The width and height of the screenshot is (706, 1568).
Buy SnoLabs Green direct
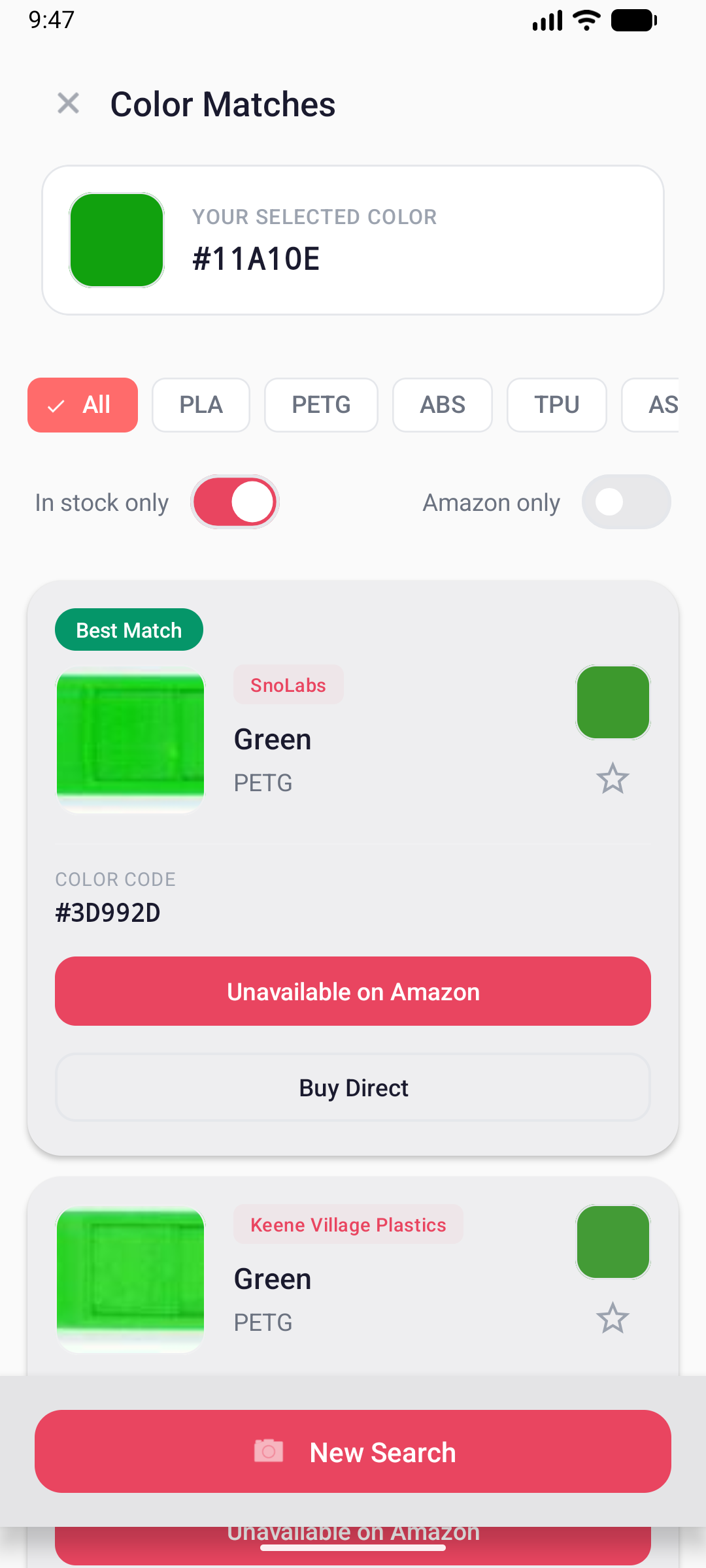tap(353, 1088)
